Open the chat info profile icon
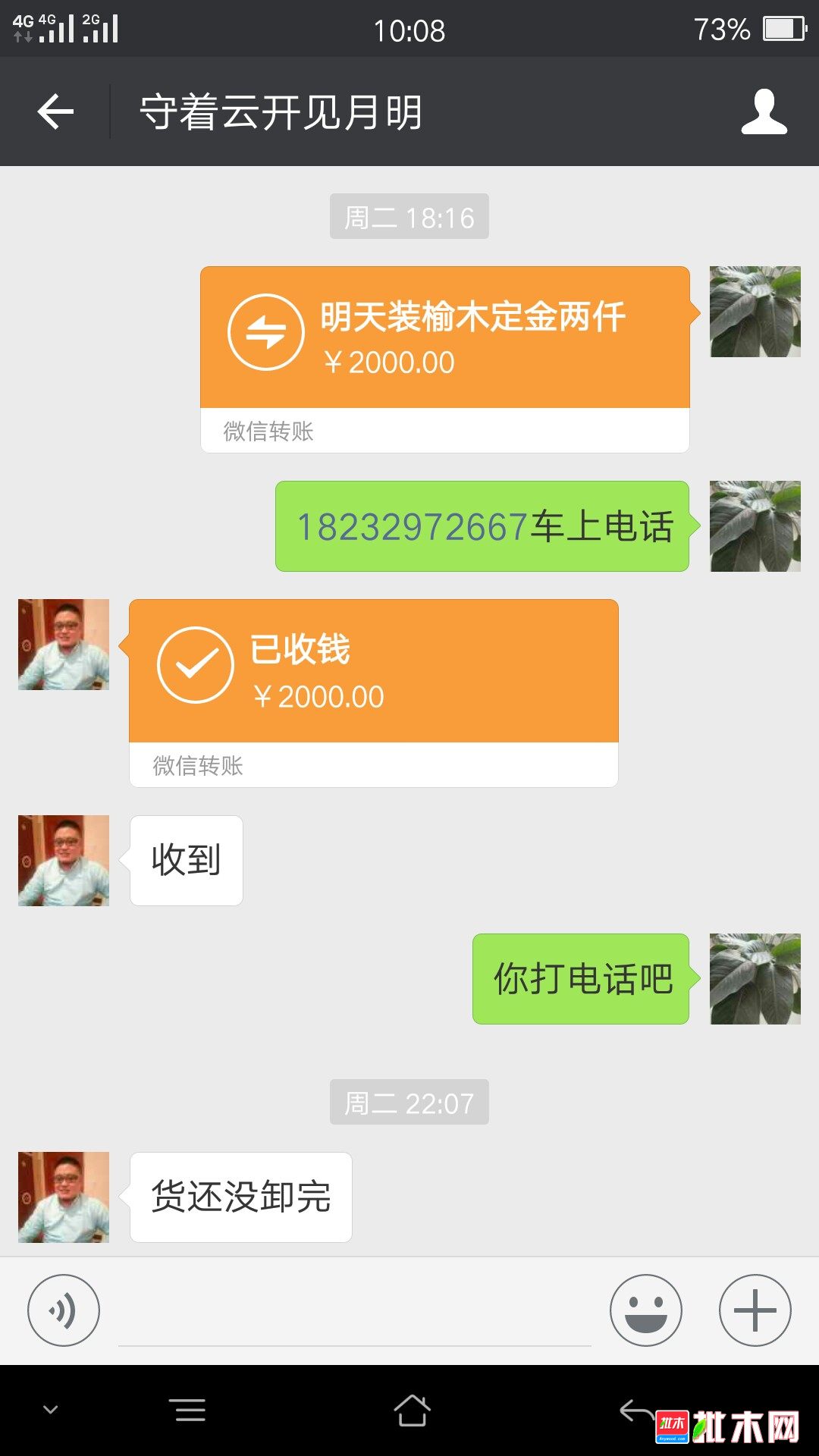This screenshot has width=819, height=1456. (x=764, y=112)
